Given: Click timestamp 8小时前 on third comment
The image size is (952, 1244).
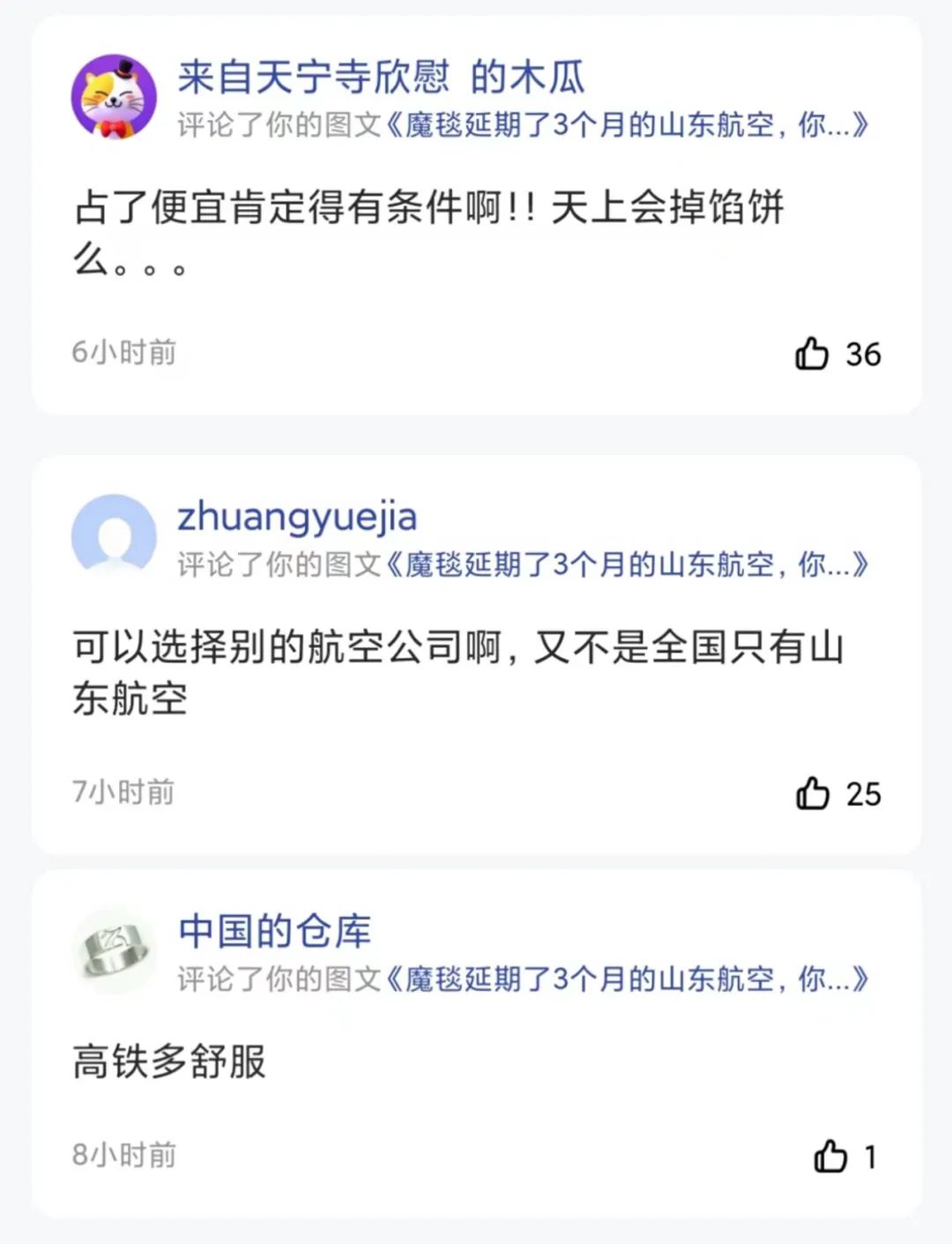Looking at the screenshot, I should (x=123, y=1152).
